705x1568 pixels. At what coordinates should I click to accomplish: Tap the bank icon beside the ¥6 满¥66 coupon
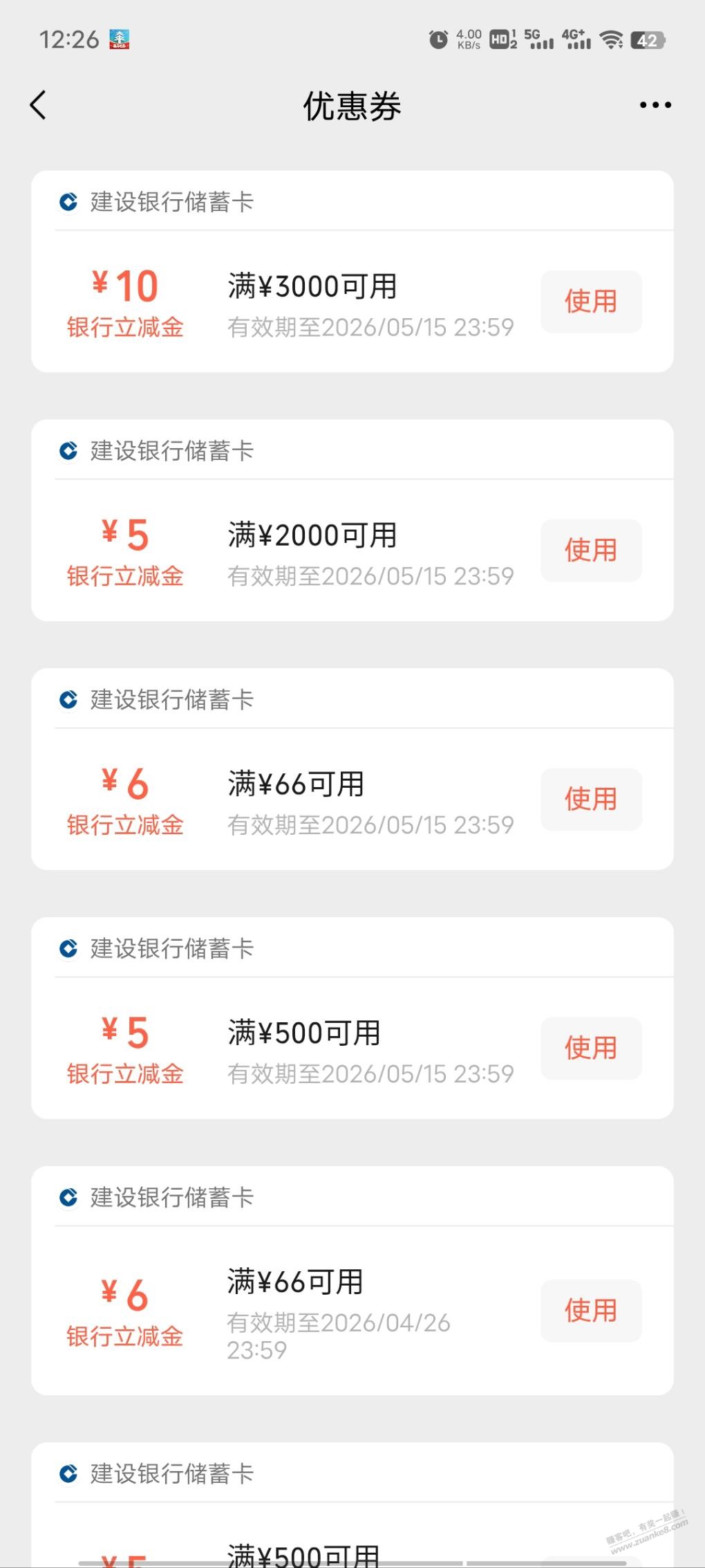pos(68,699)
